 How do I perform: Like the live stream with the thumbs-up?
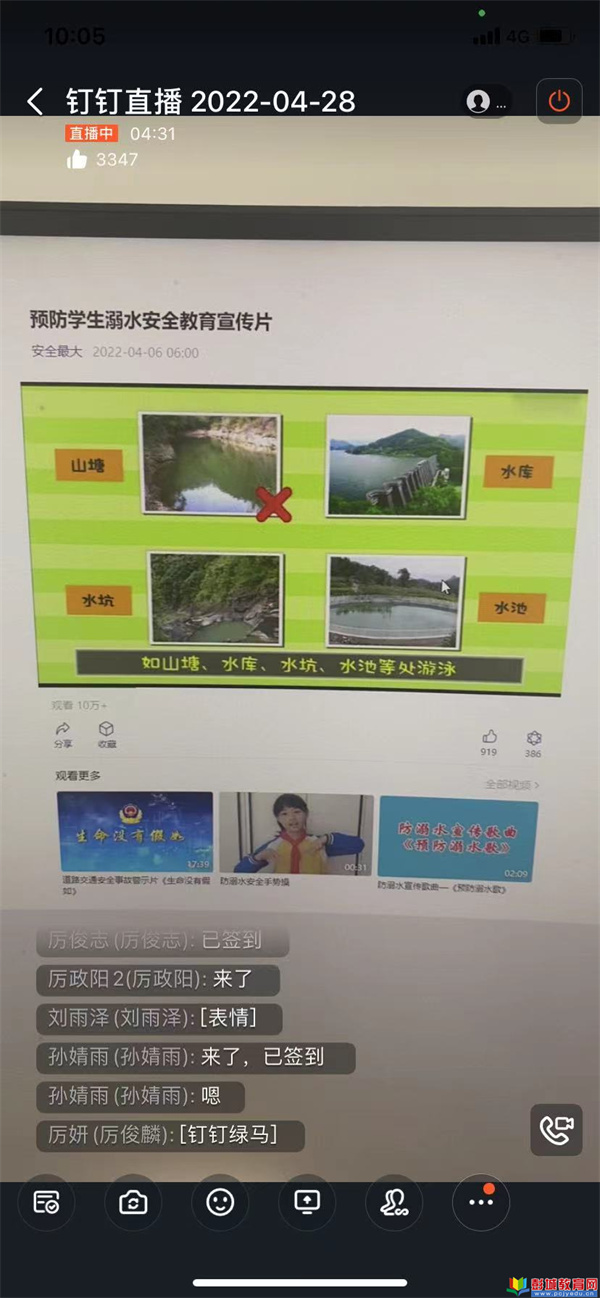pos(77,159)
